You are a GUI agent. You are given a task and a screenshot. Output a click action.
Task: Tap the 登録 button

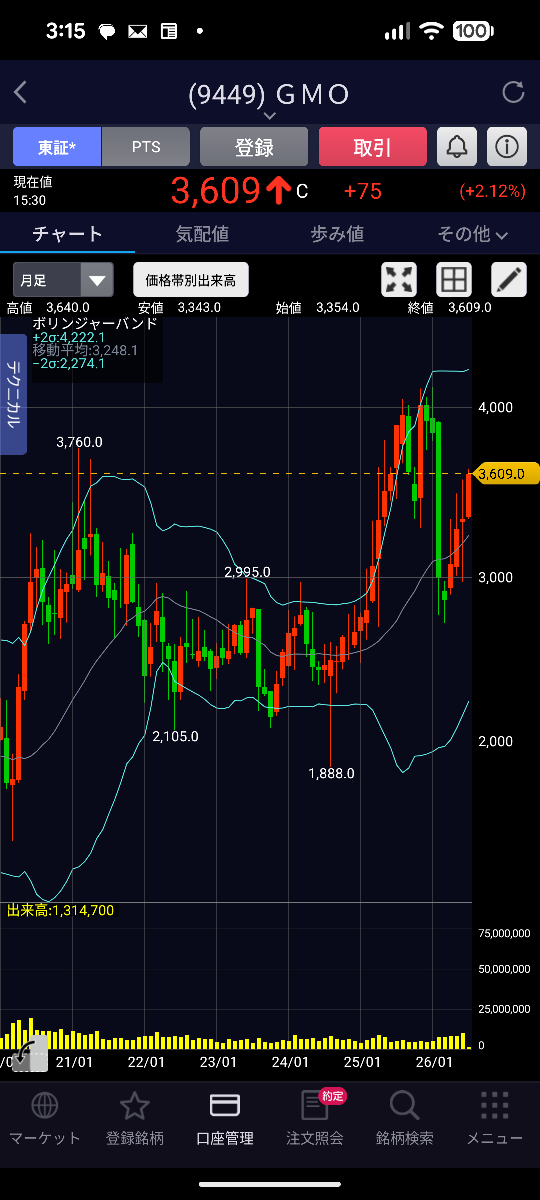click(x=254, y=147)
